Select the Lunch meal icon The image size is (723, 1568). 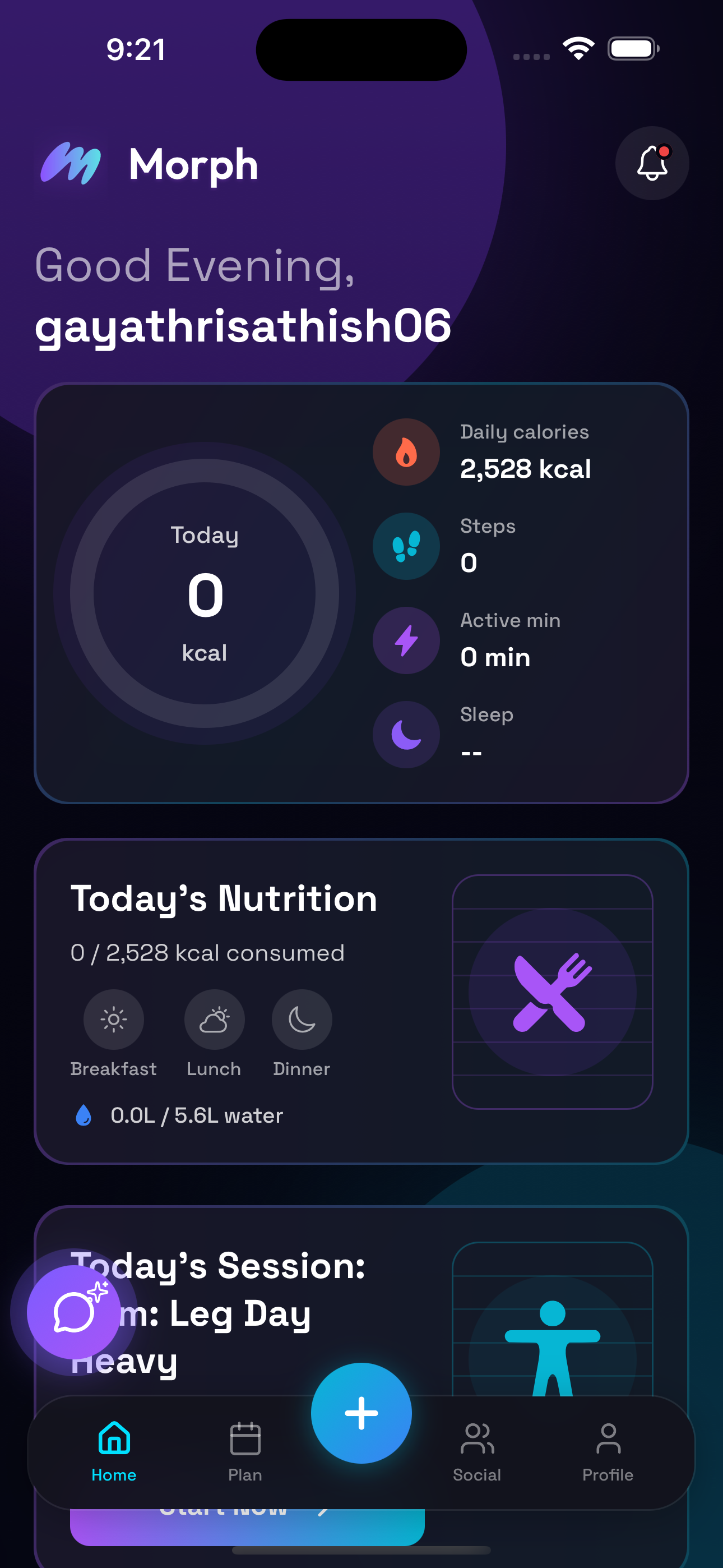pos(214,1018)
